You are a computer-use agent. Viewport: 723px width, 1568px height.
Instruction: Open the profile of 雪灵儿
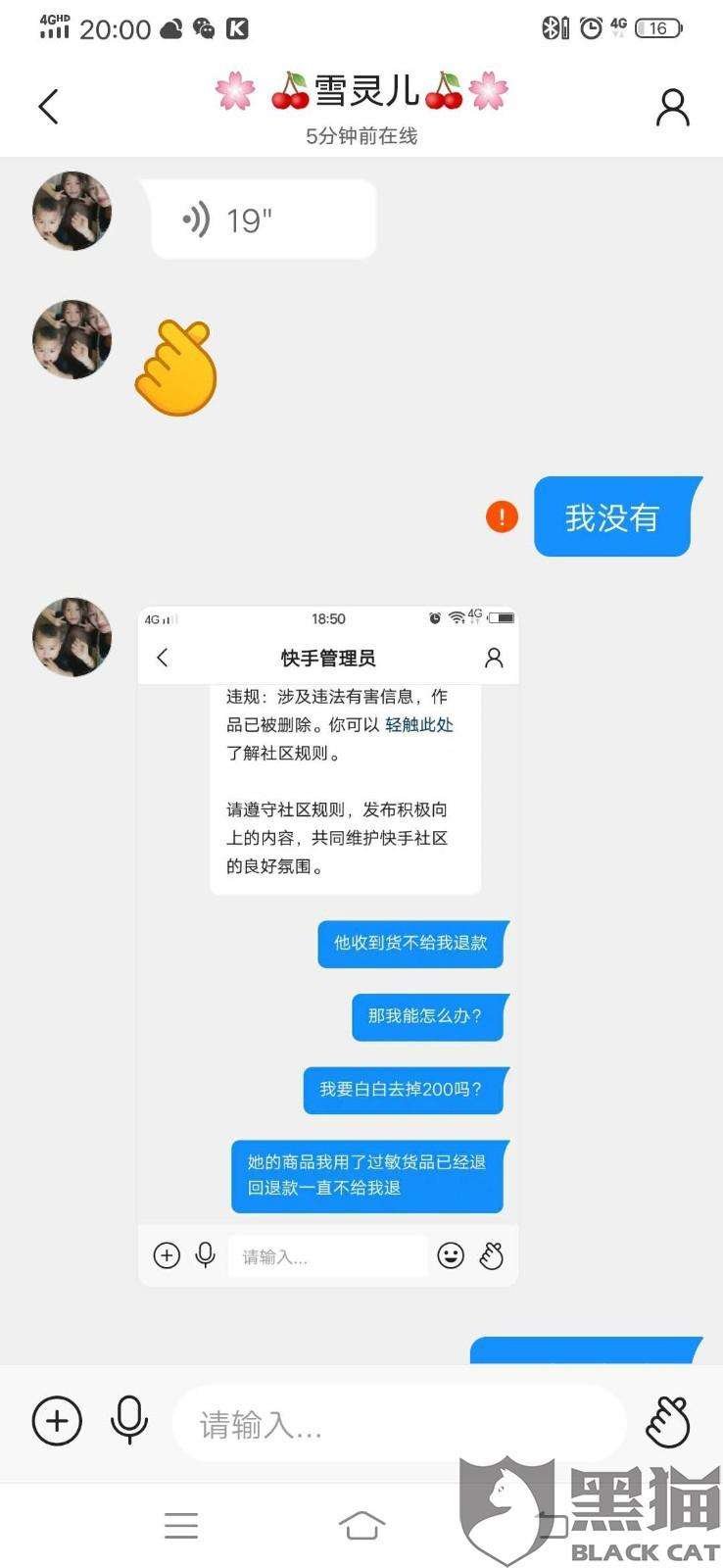(x=672, y=108)
